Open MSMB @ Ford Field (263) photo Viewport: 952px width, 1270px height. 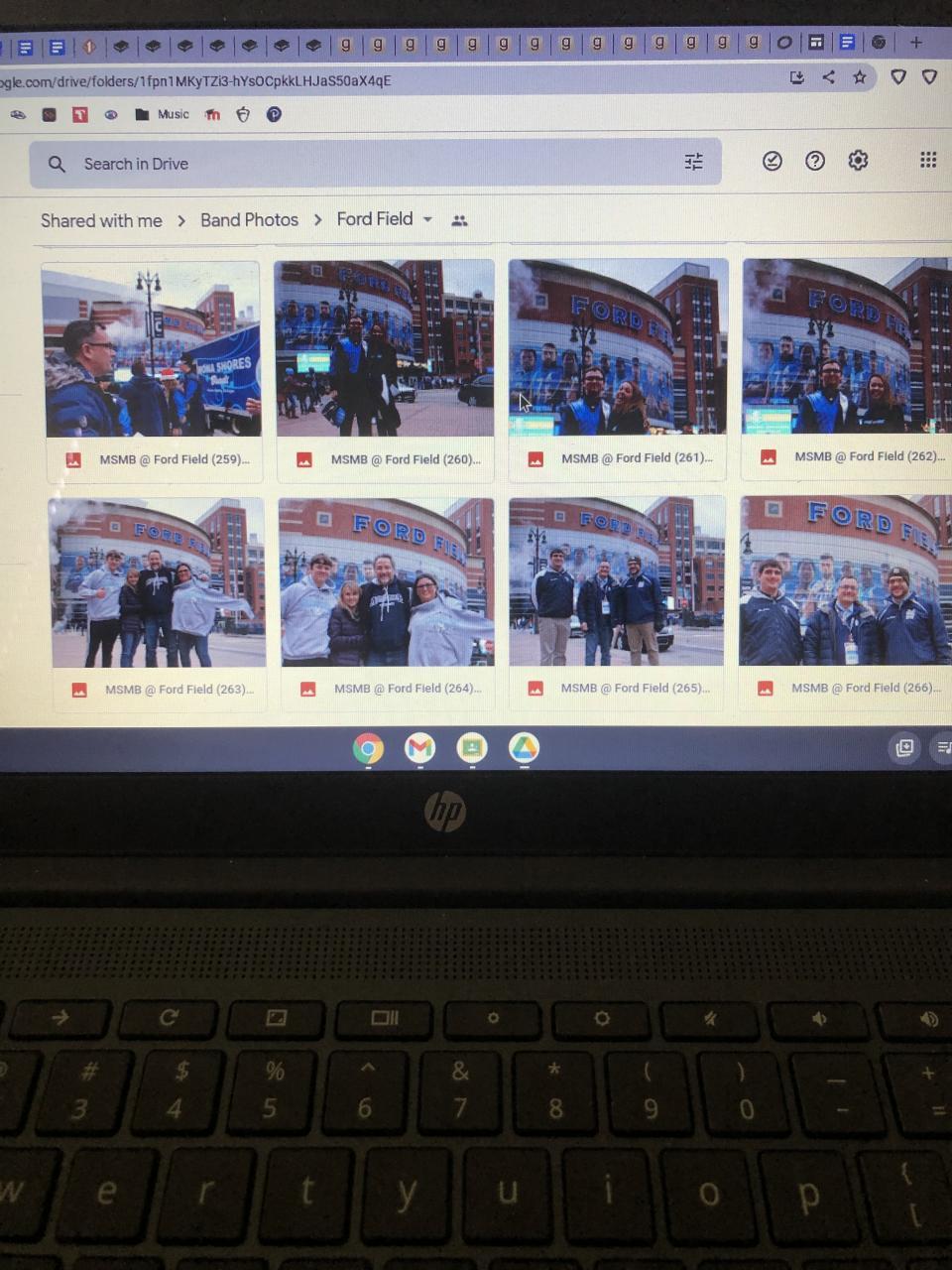158,582
